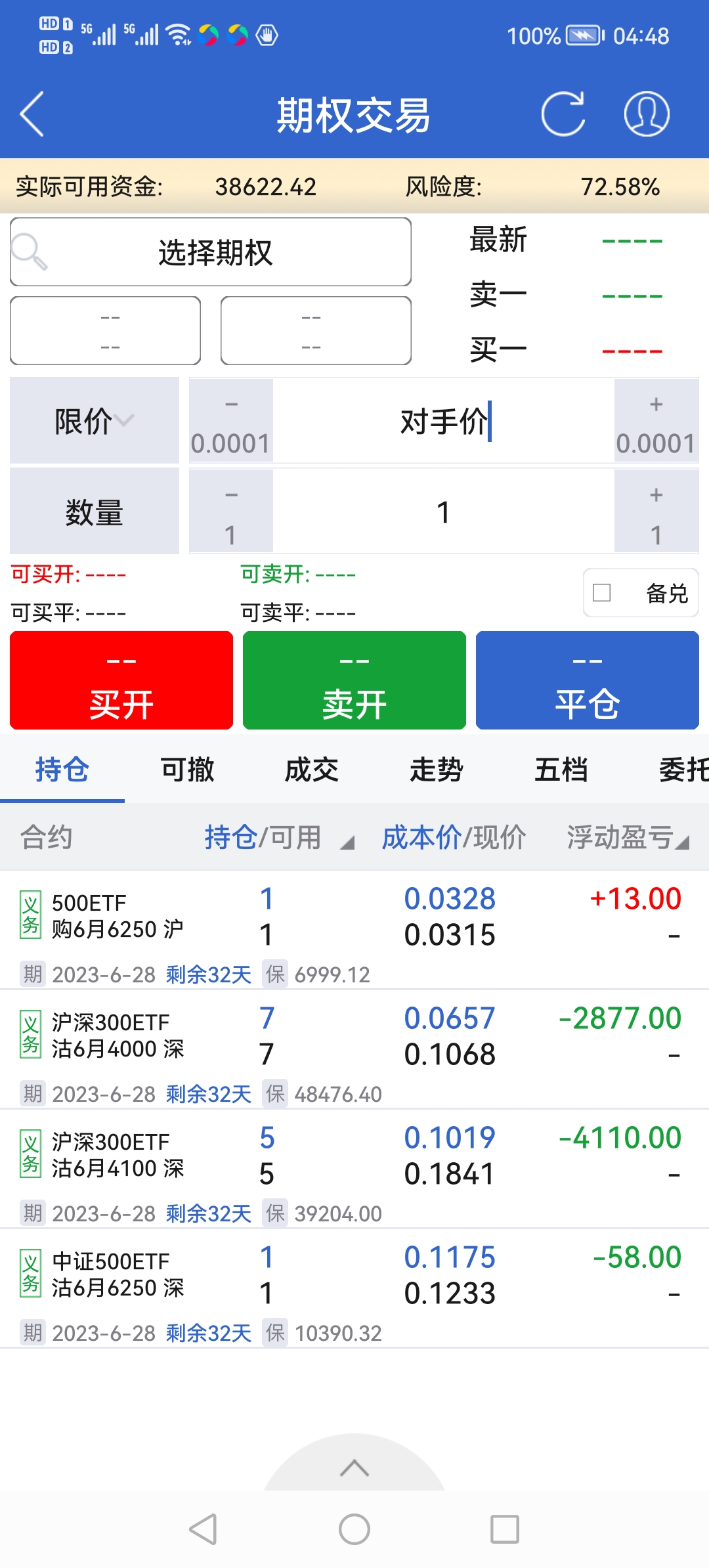The image size is (709, 1568).
Task: Tap the 选择期权 search box
Action: click(x=211, y=252)
